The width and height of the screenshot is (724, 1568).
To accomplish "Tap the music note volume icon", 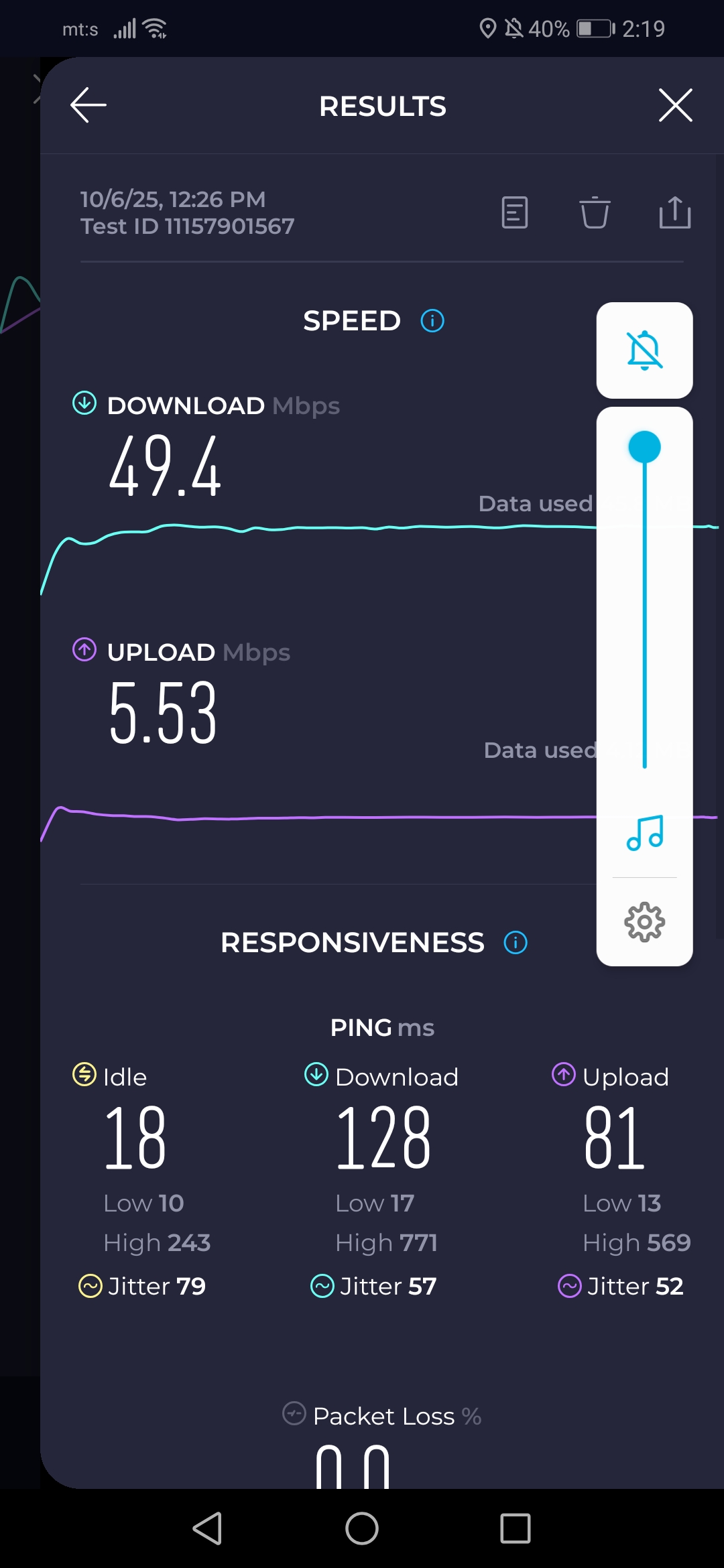I will [645, 833].
